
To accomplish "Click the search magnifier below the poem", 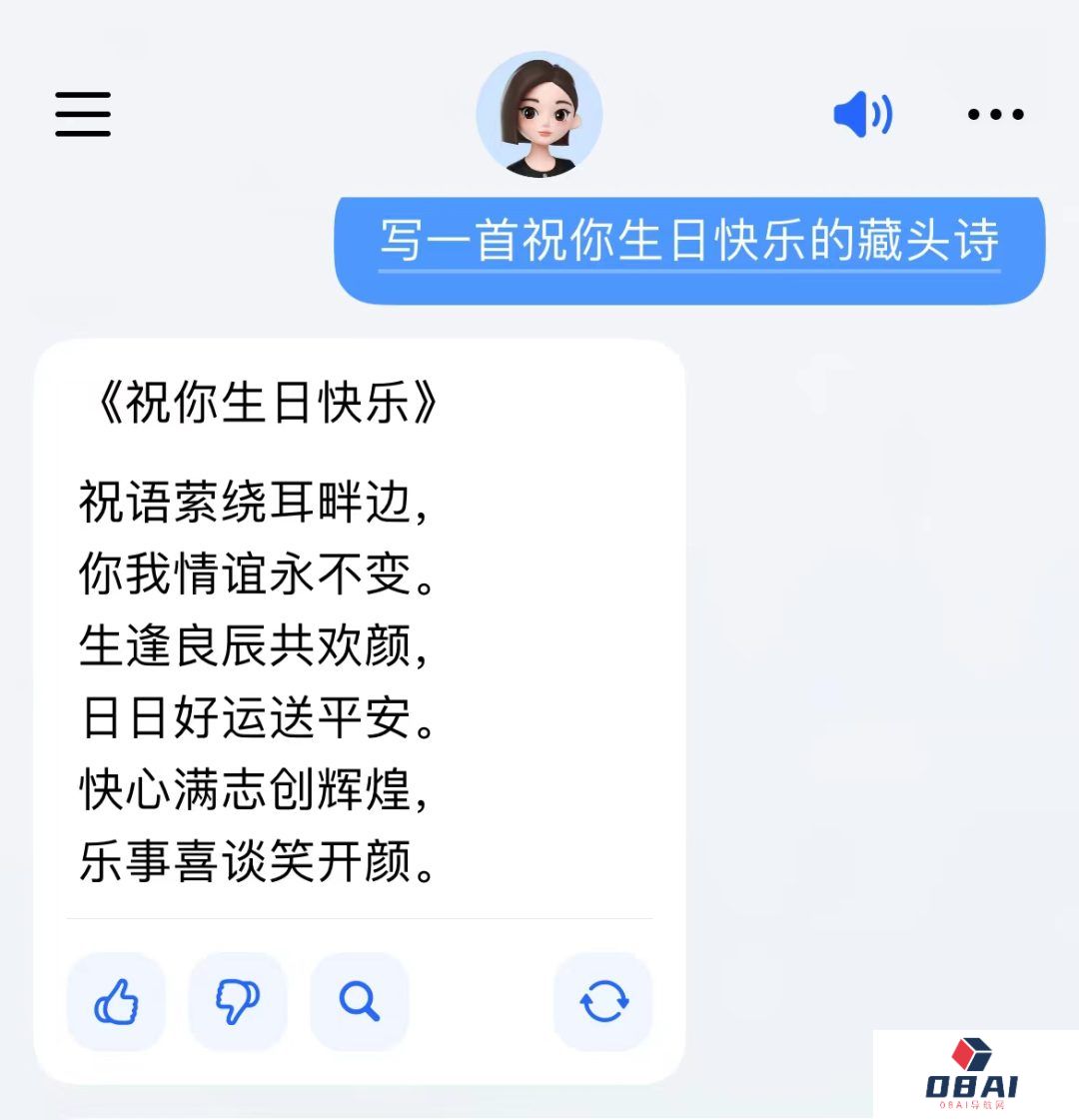I will tap(360, 1000).
